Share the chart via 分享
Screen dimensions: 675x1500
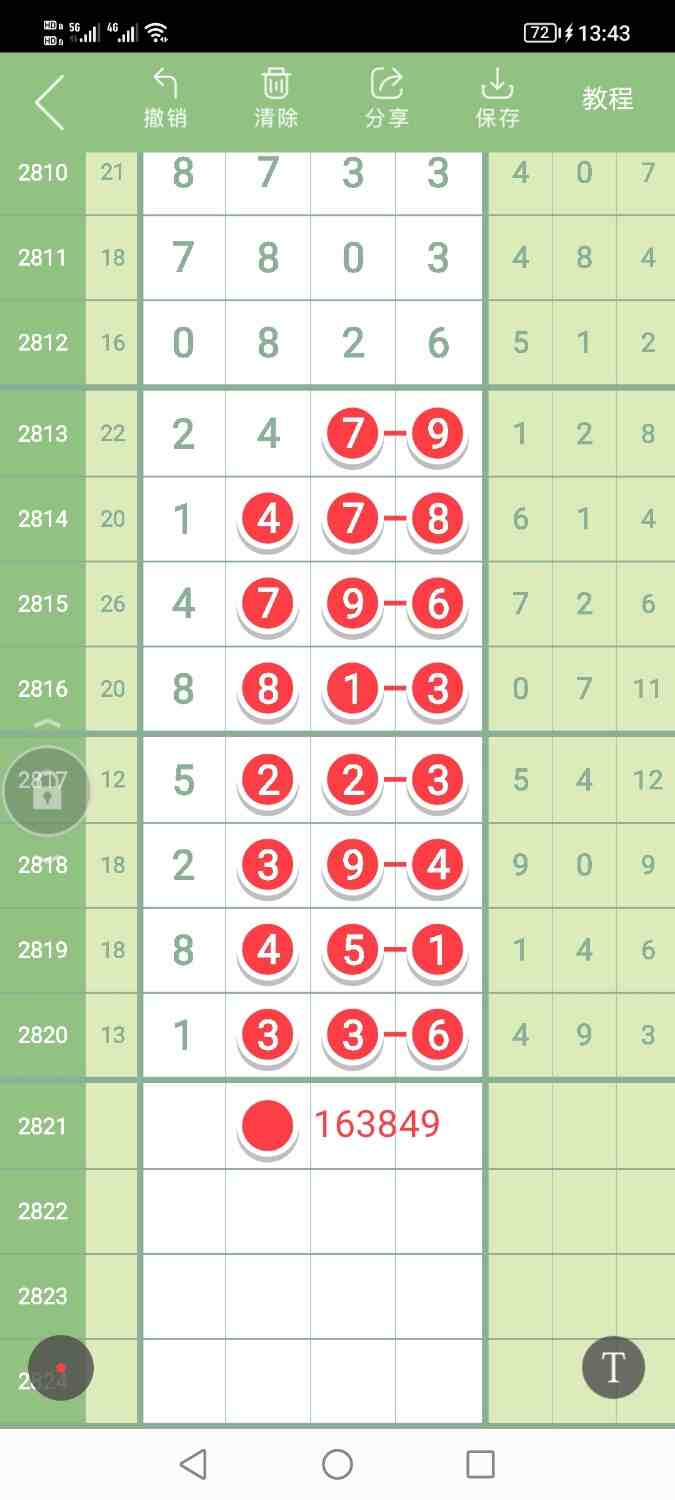click(386, 99)
